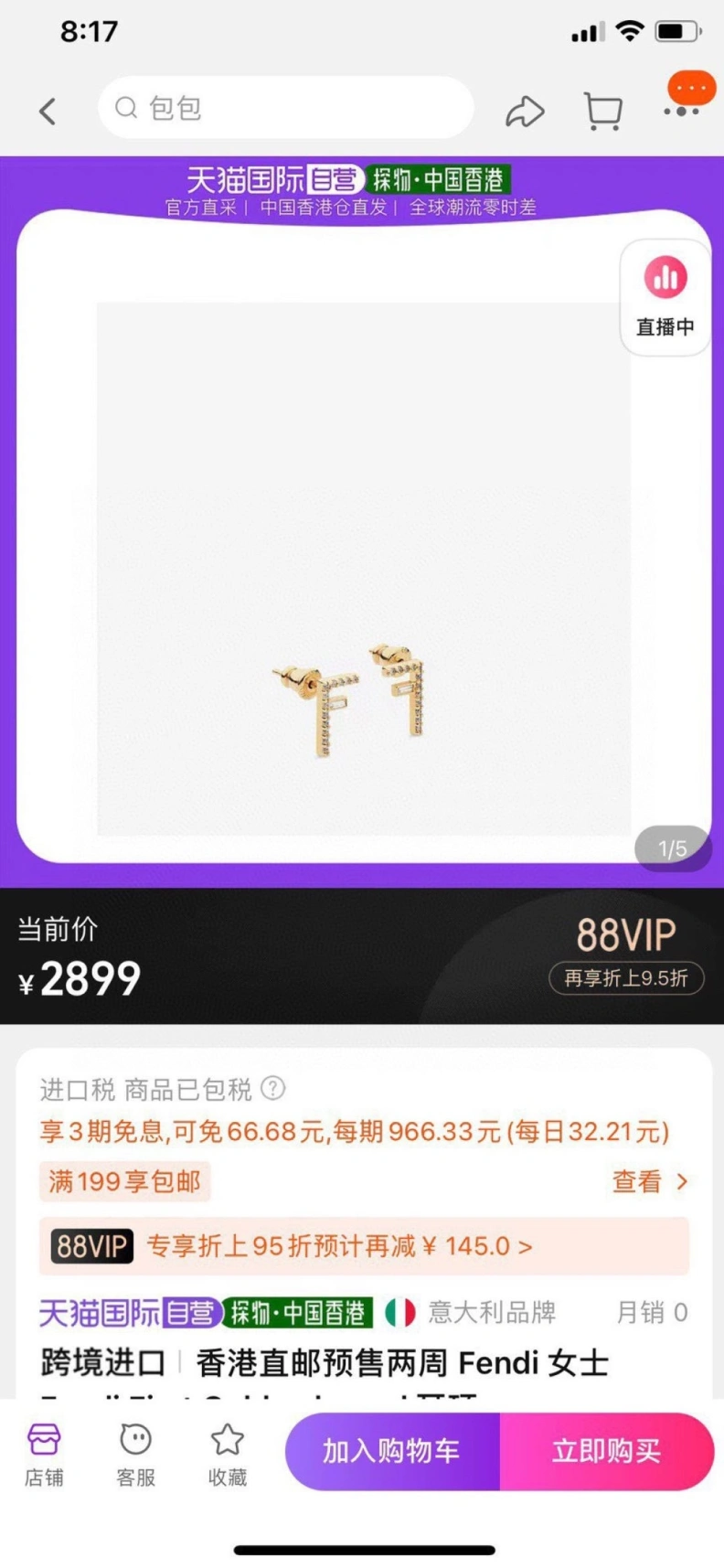
Task: Open the three-dot more menu
Action: tap(682, 111)
